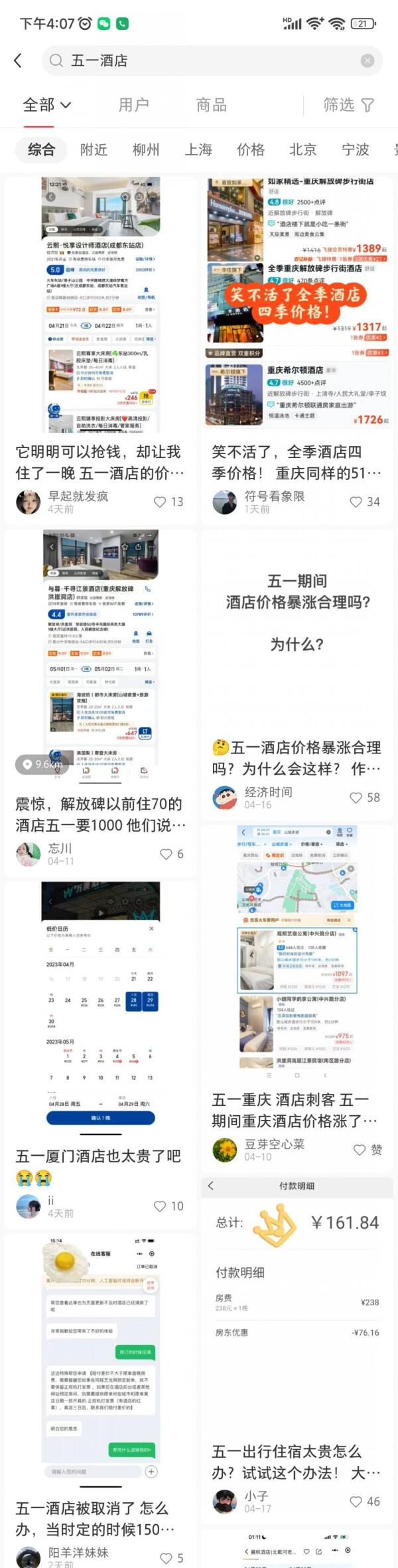Switch to the 商品 tab
398x1568 pixels.
(211, 105)
